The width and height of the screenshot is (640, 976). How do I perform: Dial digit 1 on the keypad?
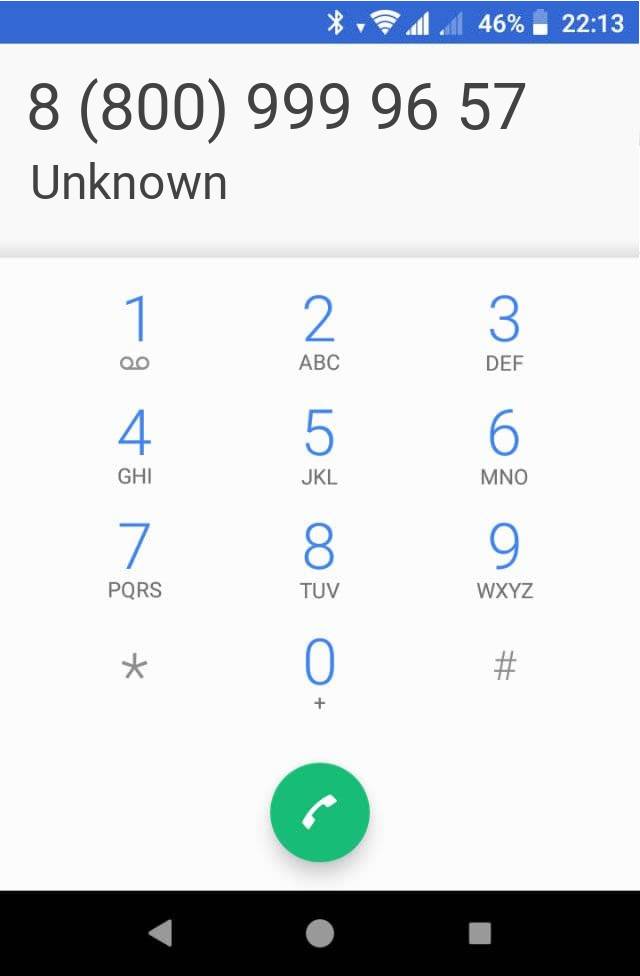135,332
